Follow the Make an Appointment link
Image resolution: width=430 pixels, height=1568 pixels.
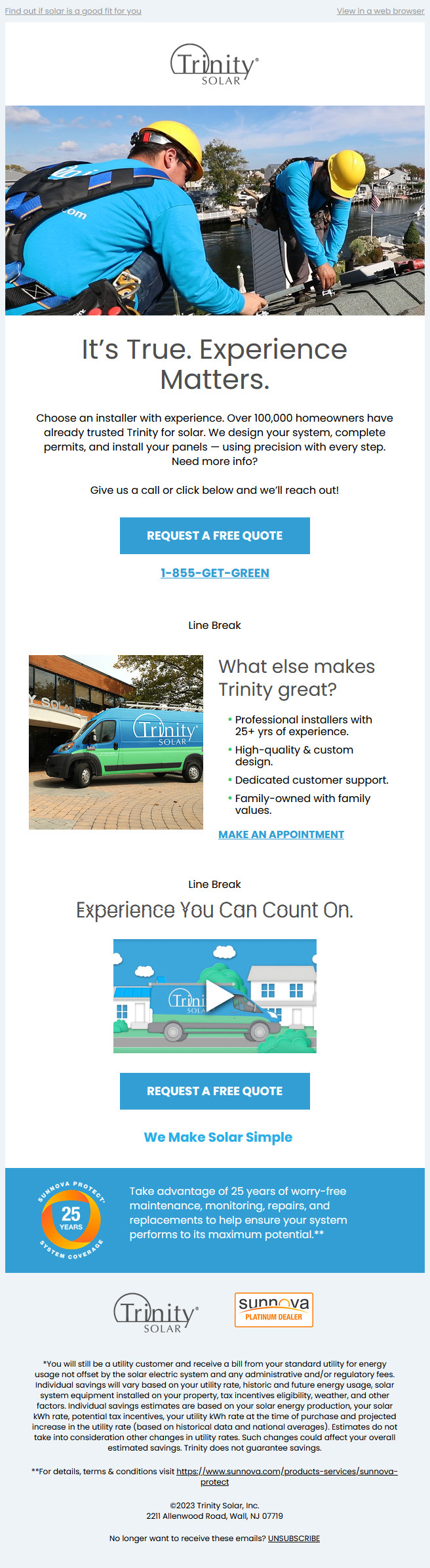point(281,834)
